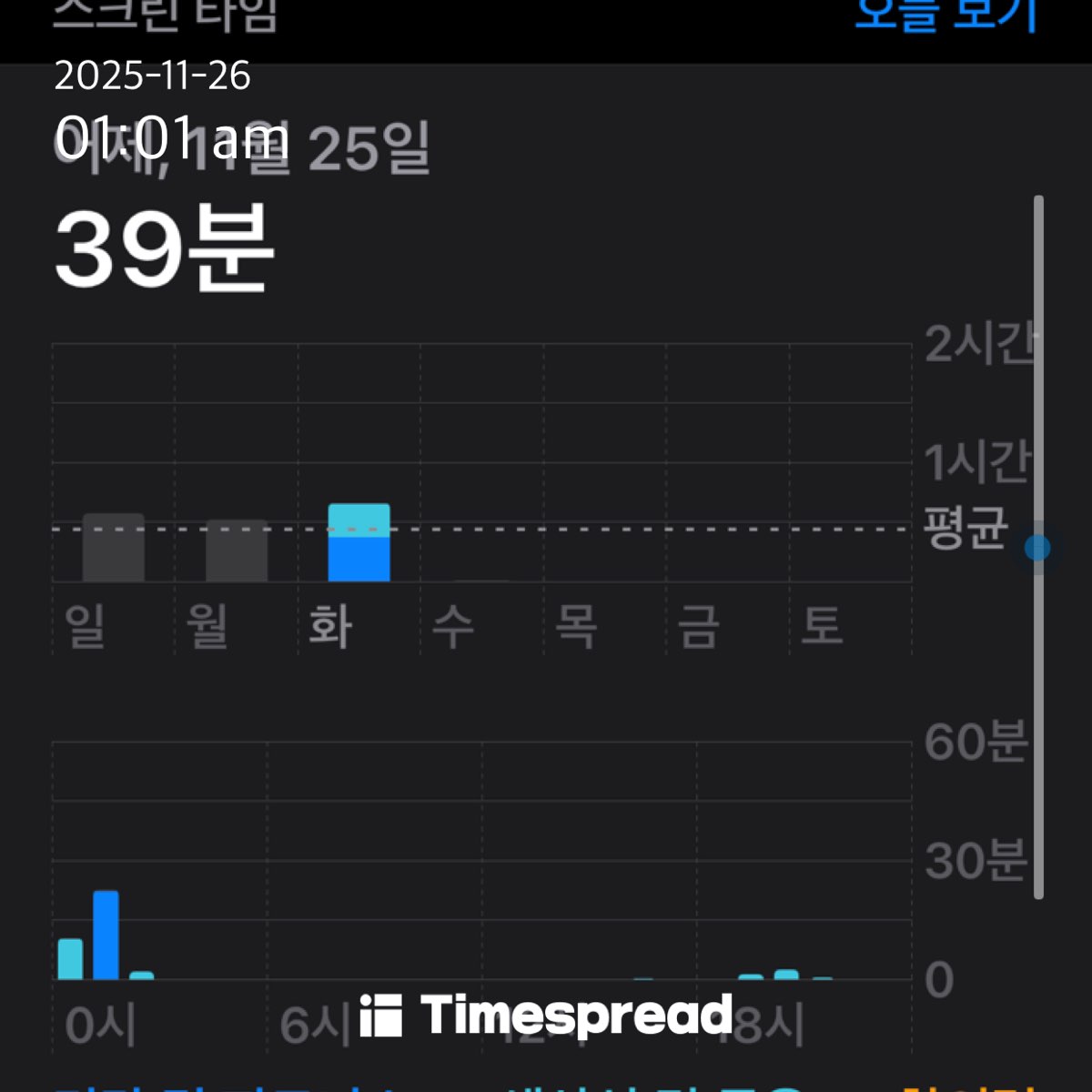The width and height of the screenshot is (1092, 1092).
Task: Select the 월 (Monday) bar in the weekly chart
Action: pyautogui.click(x=237, y=551)
